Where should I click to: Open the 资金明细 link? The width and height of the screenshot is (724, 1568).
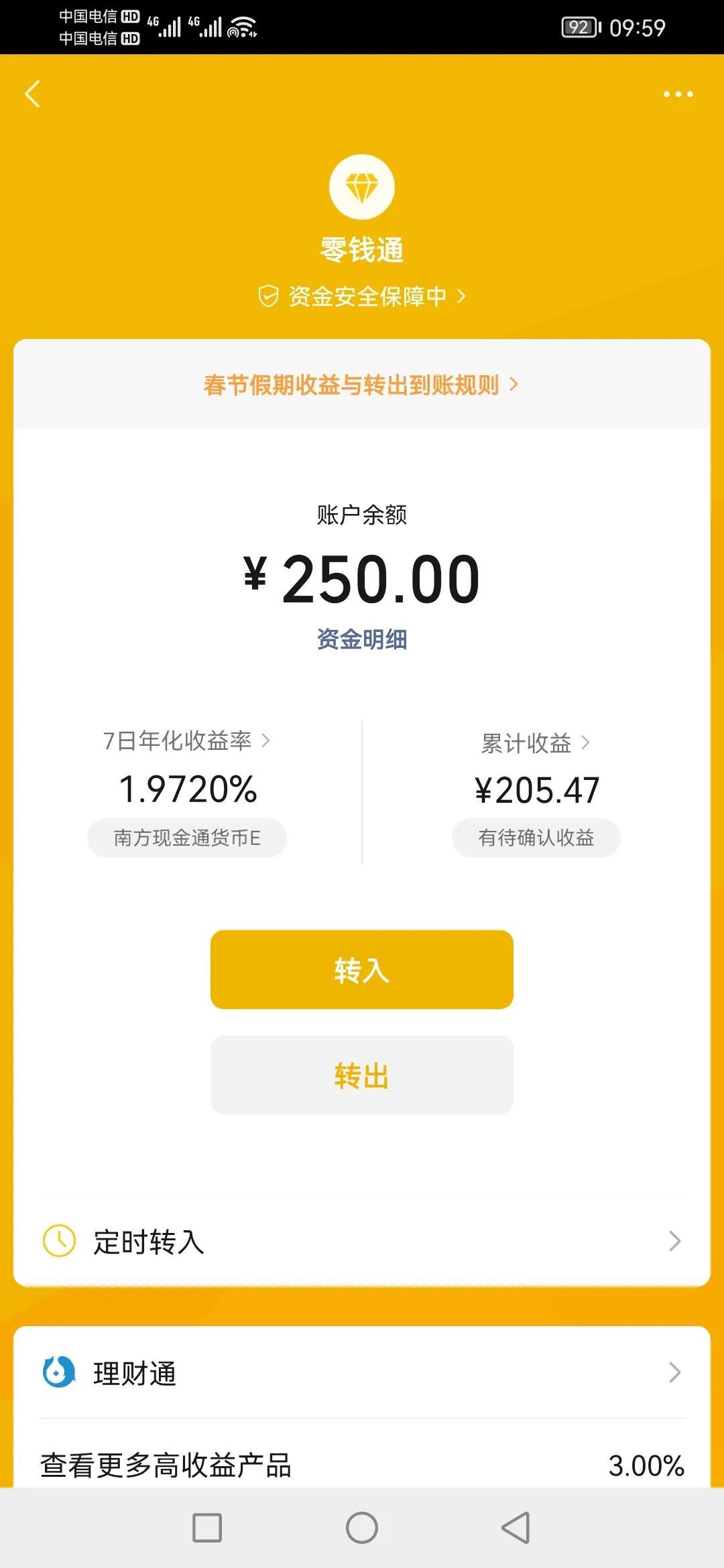362,639
